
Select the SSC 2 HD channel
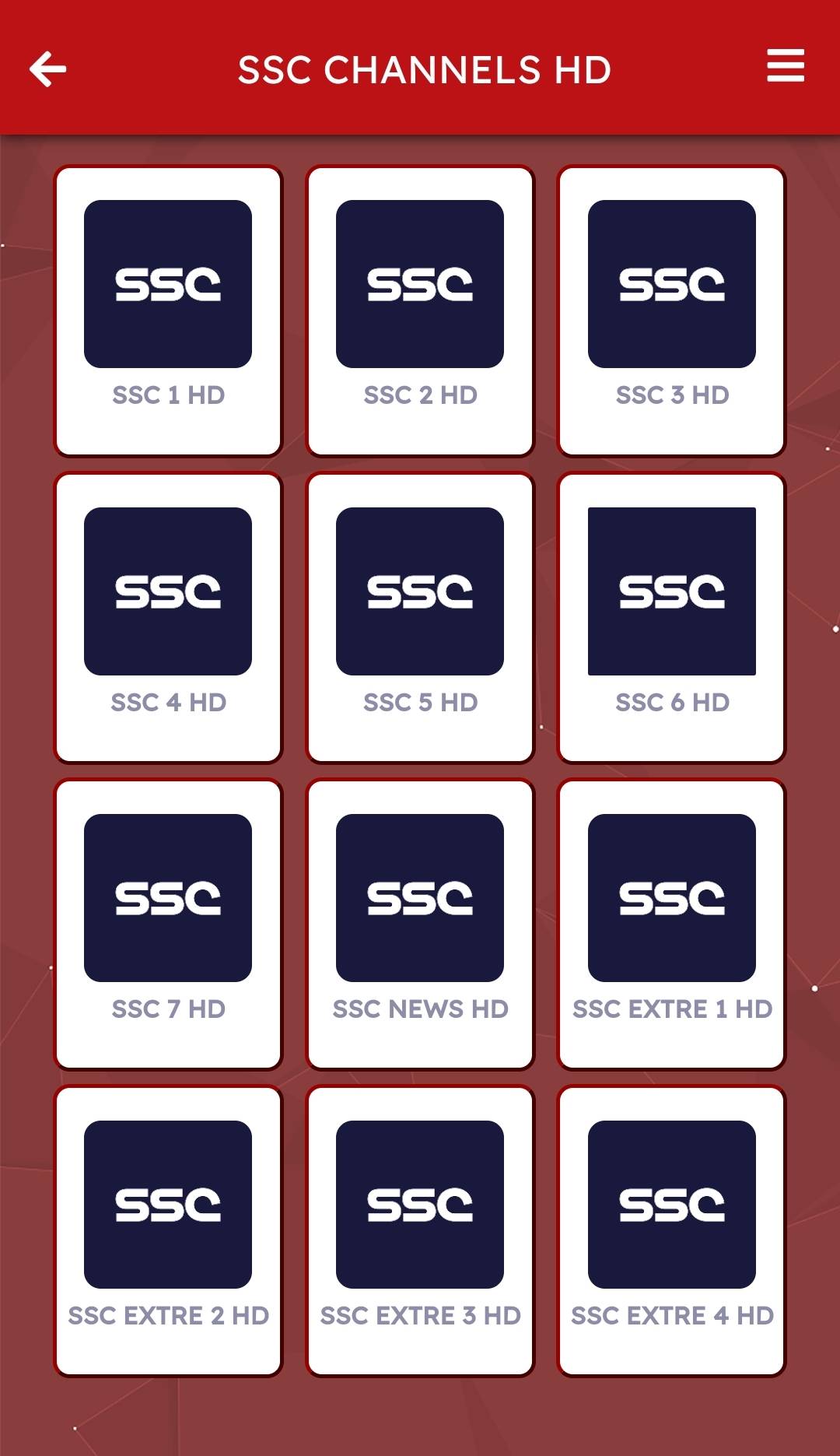[420, 310]
